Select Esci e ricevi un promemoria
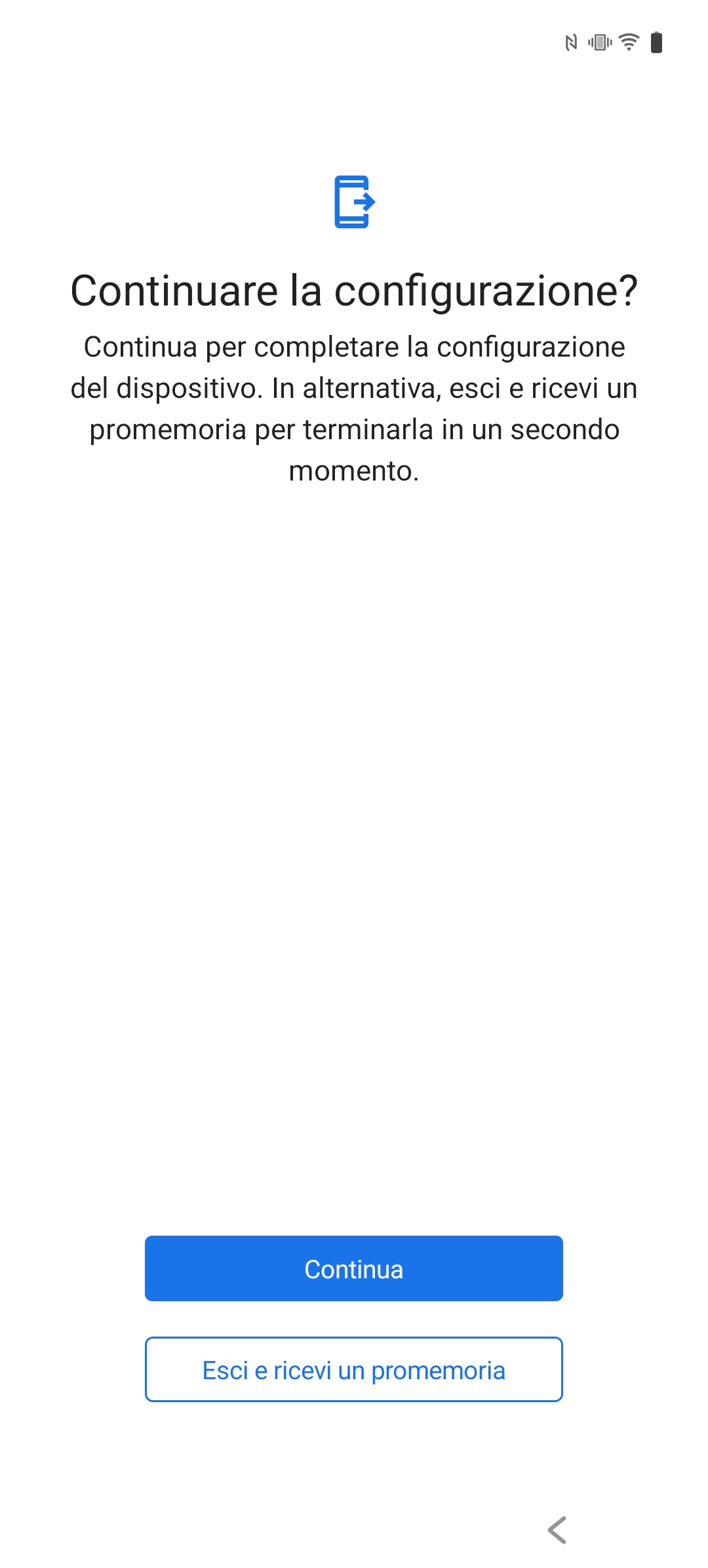This screenshot has width=708, height=1568. [354, 1369]
